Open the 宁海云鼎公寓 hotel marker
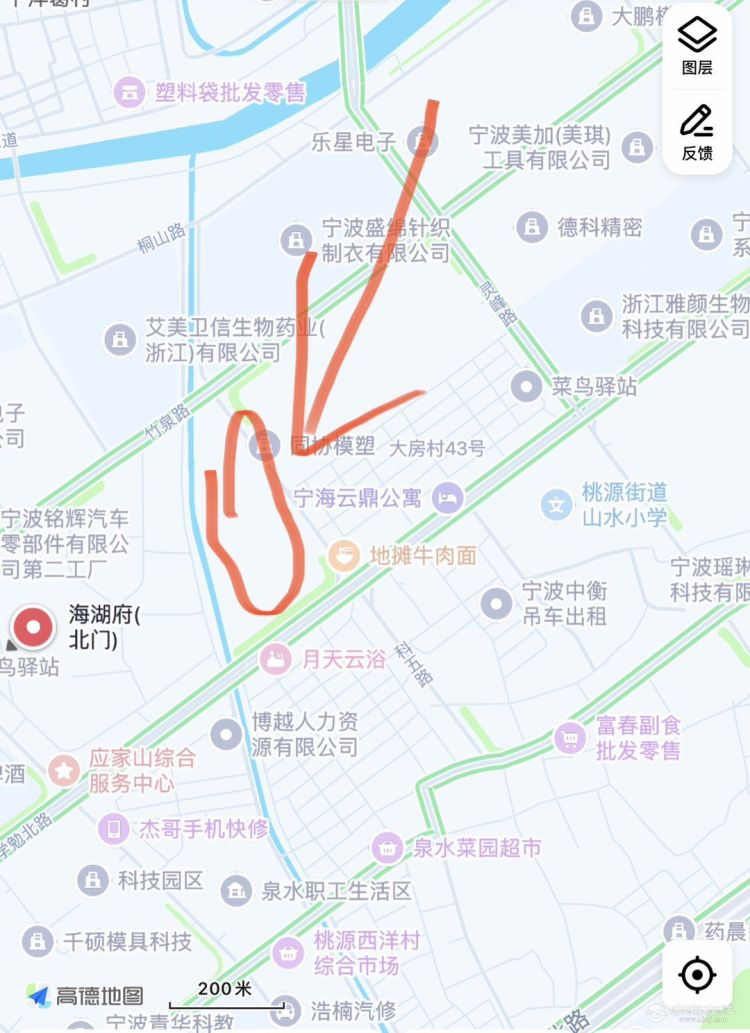This screenshot has width=750, height=1033. pyautogui.click(x=448, y=497)
